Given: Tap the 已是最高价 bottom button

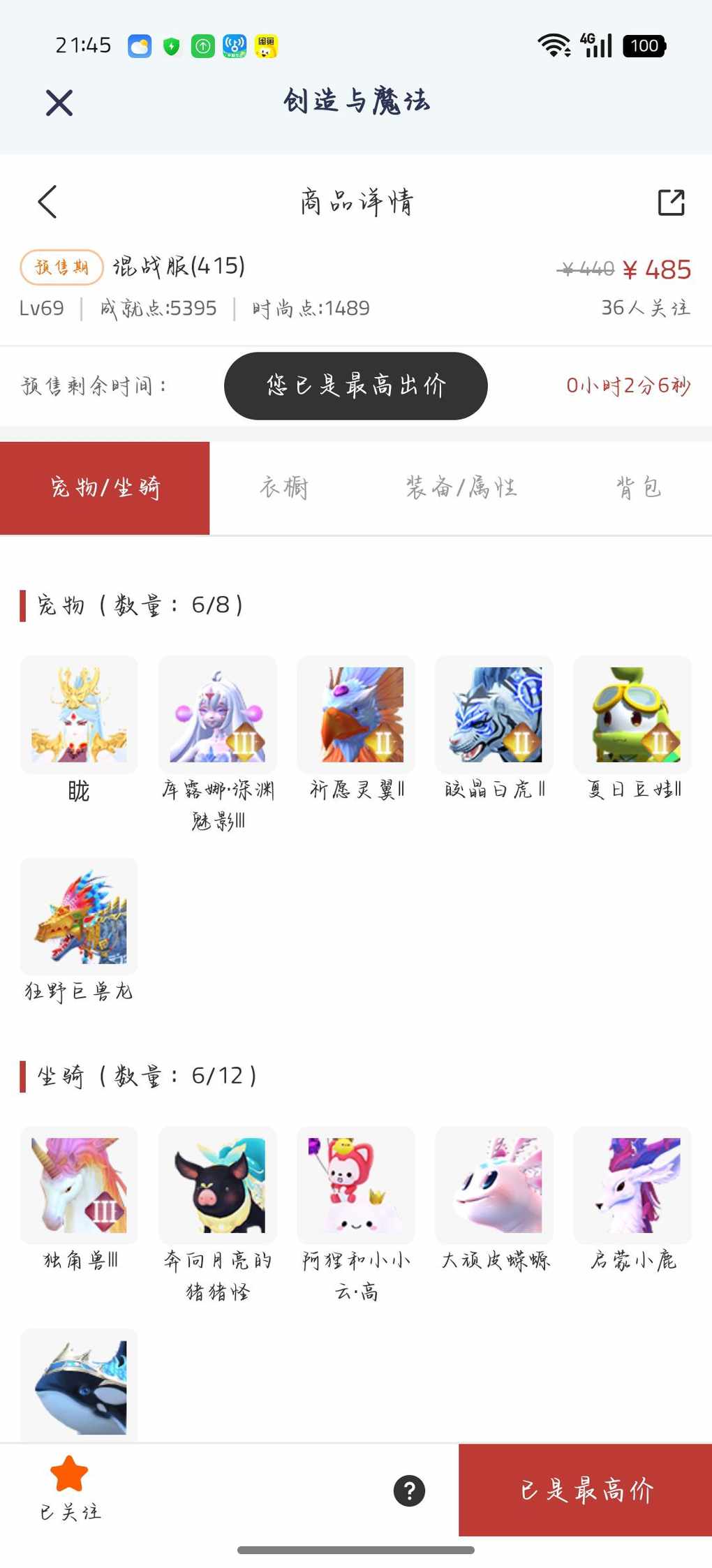Looking at the screenshot, I should pyautogui.click(x=585, y=1490).
